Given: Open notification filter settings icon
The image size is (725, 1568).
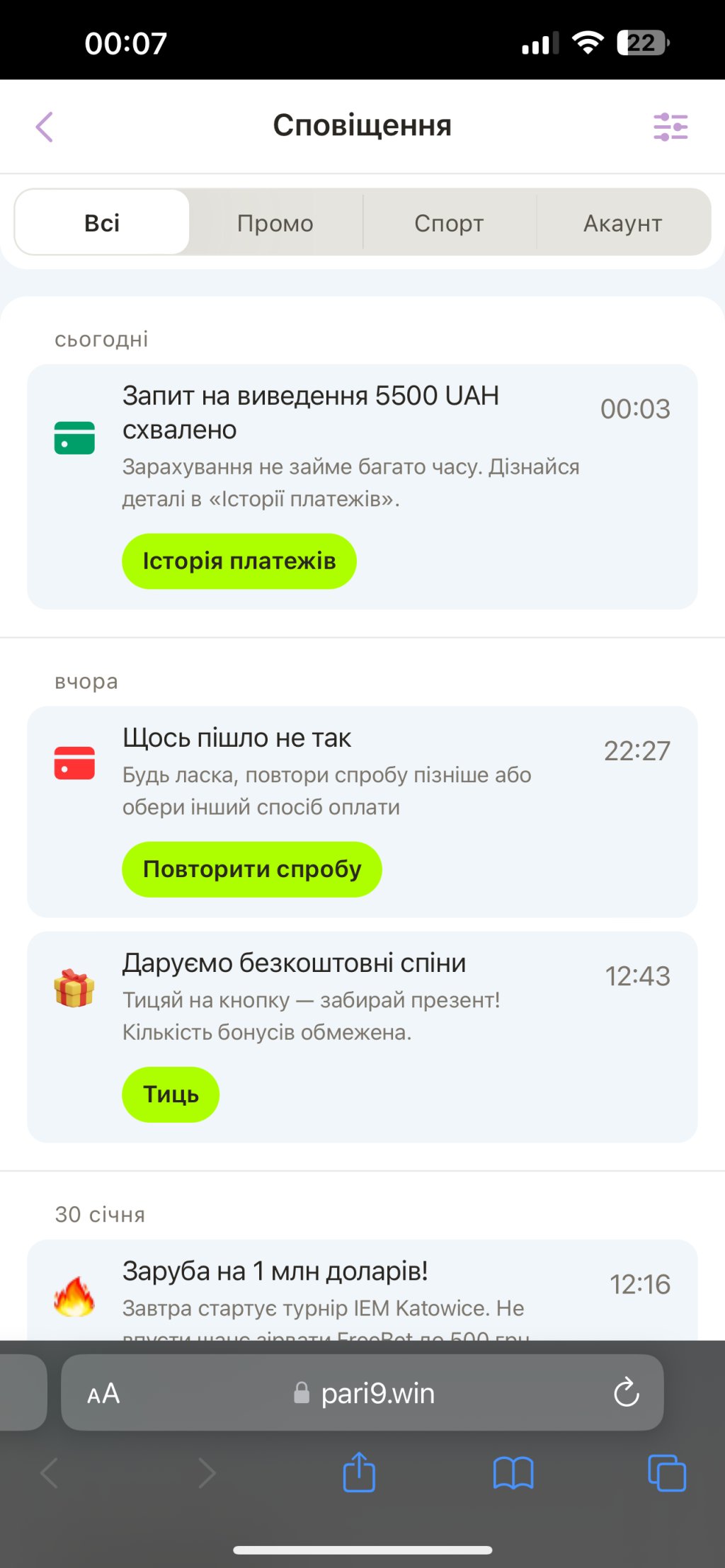Looking at the screenshot, I should pyautogui.click(x=670, y=127).
